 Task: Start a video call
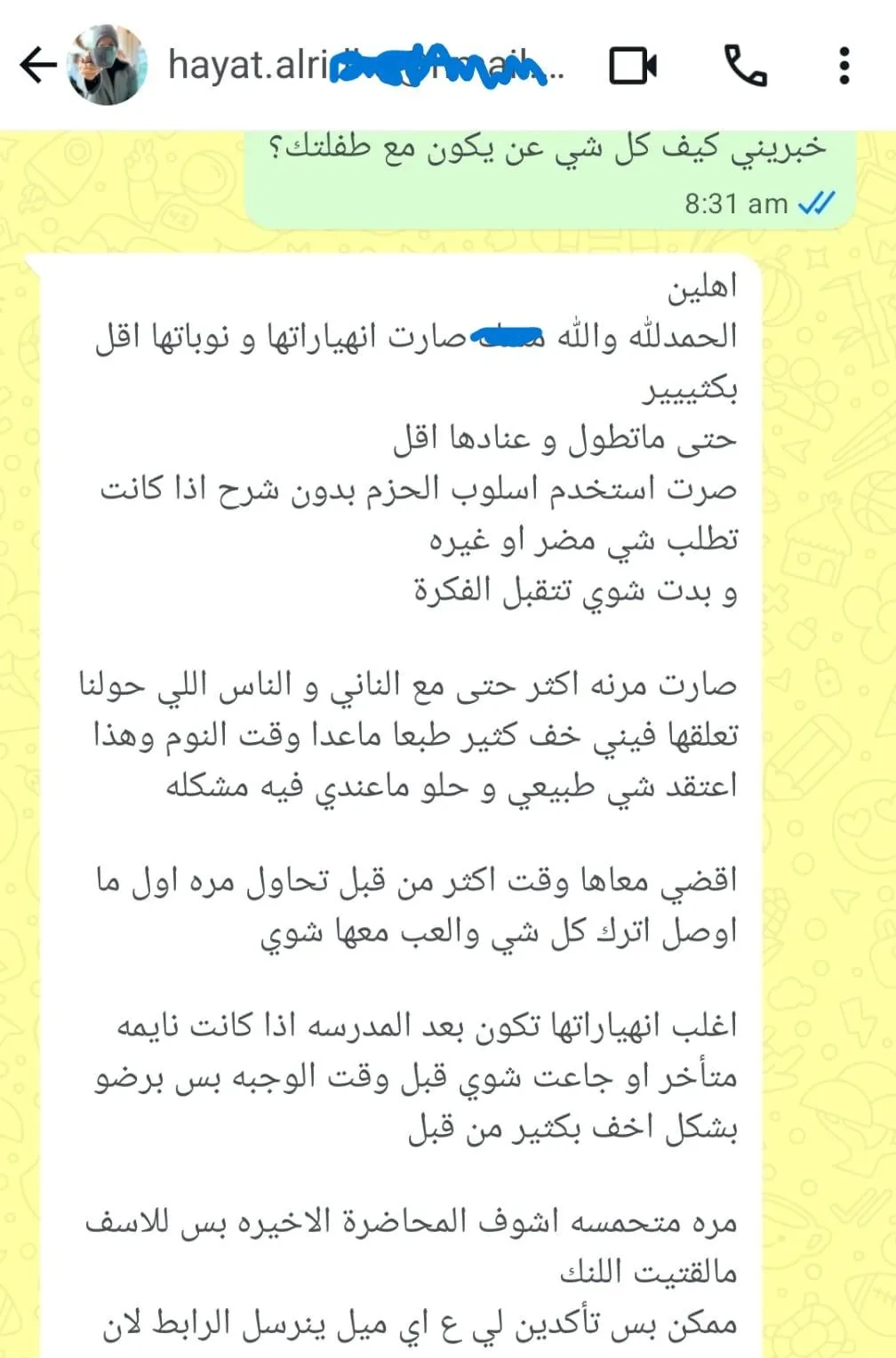(633, 66)
